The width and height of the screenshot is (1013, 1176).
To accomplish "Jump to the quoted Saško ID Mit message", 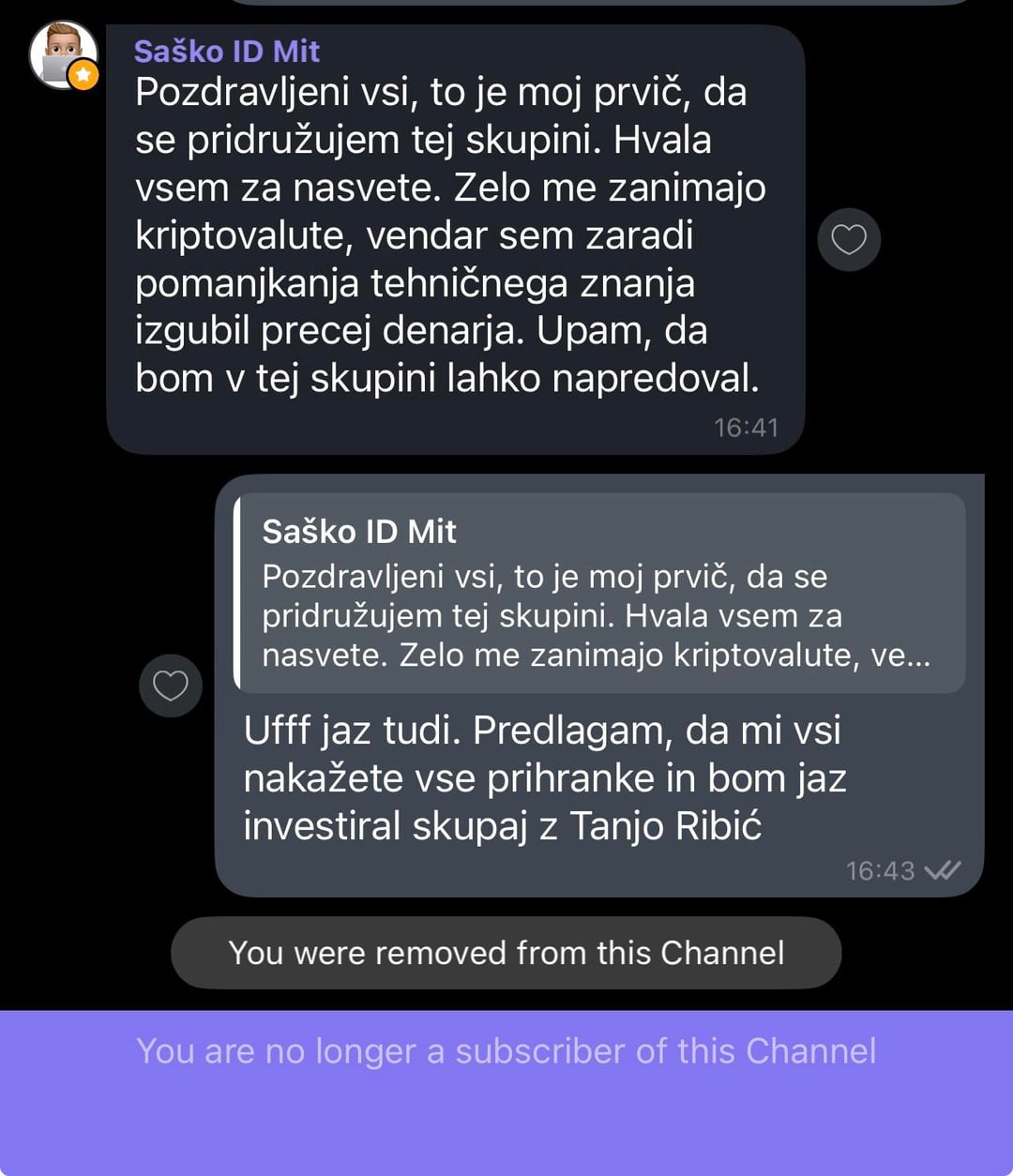I will (600, 593).
